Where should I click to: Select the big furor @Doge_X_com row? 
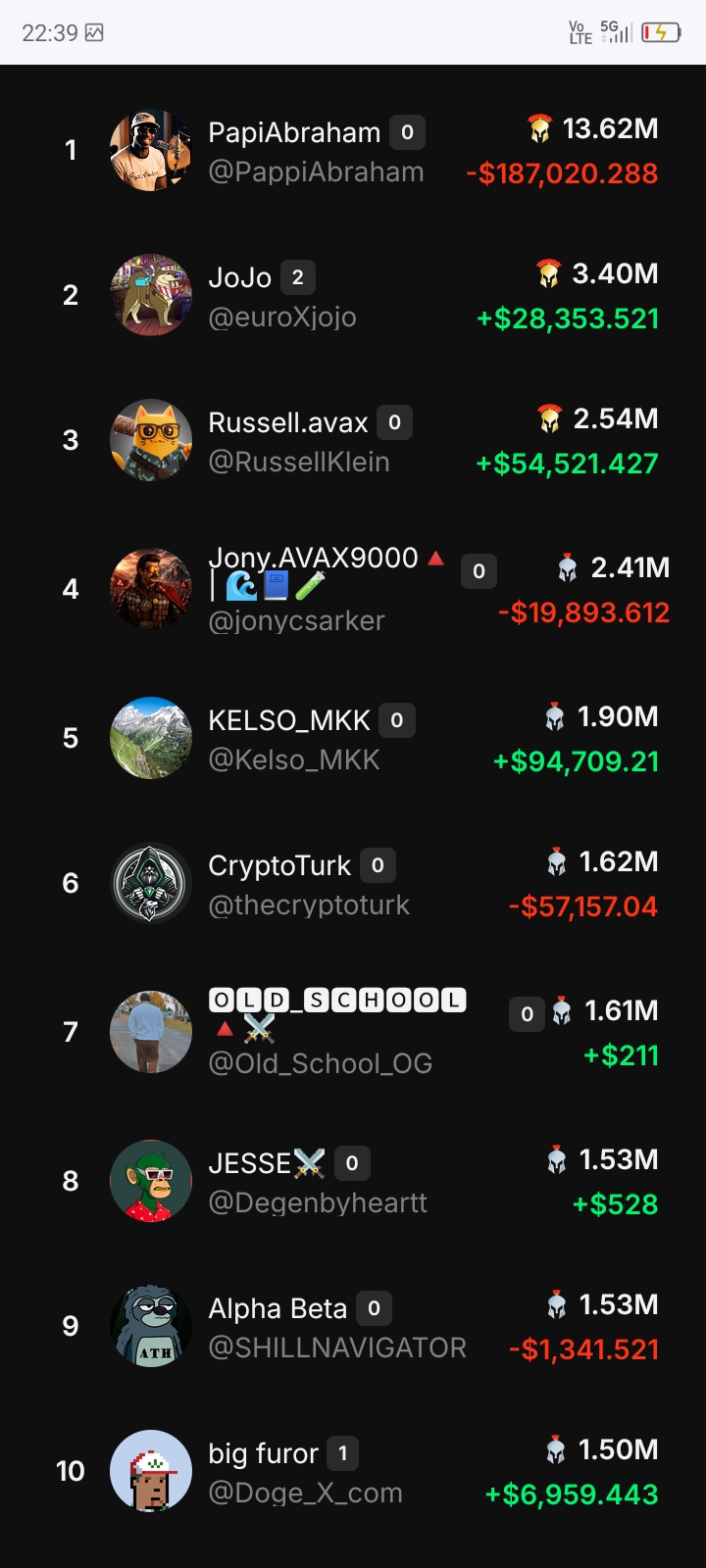pos(353,1471)
